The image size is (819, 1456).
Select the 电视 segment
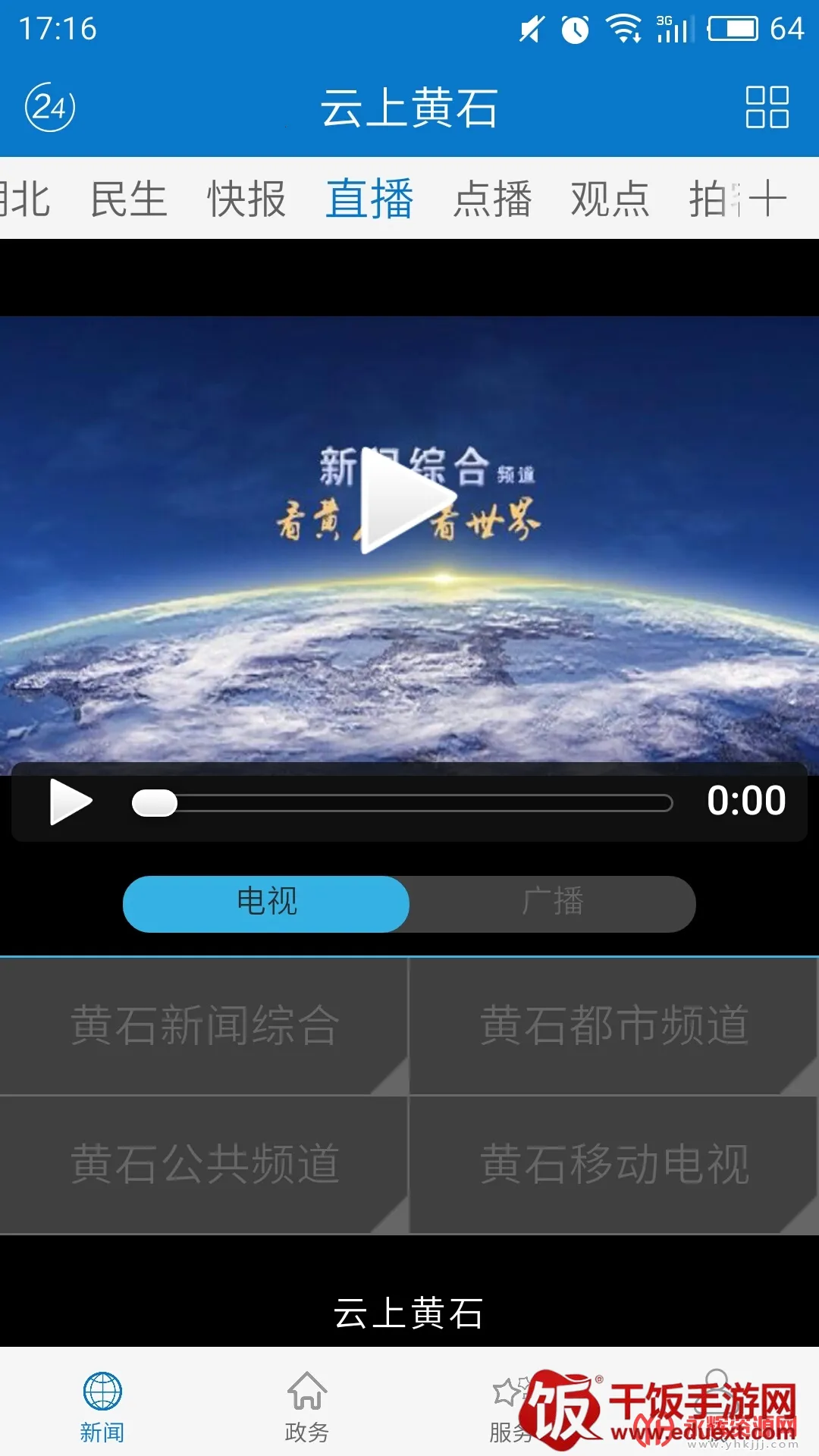[x=266, y=903]
